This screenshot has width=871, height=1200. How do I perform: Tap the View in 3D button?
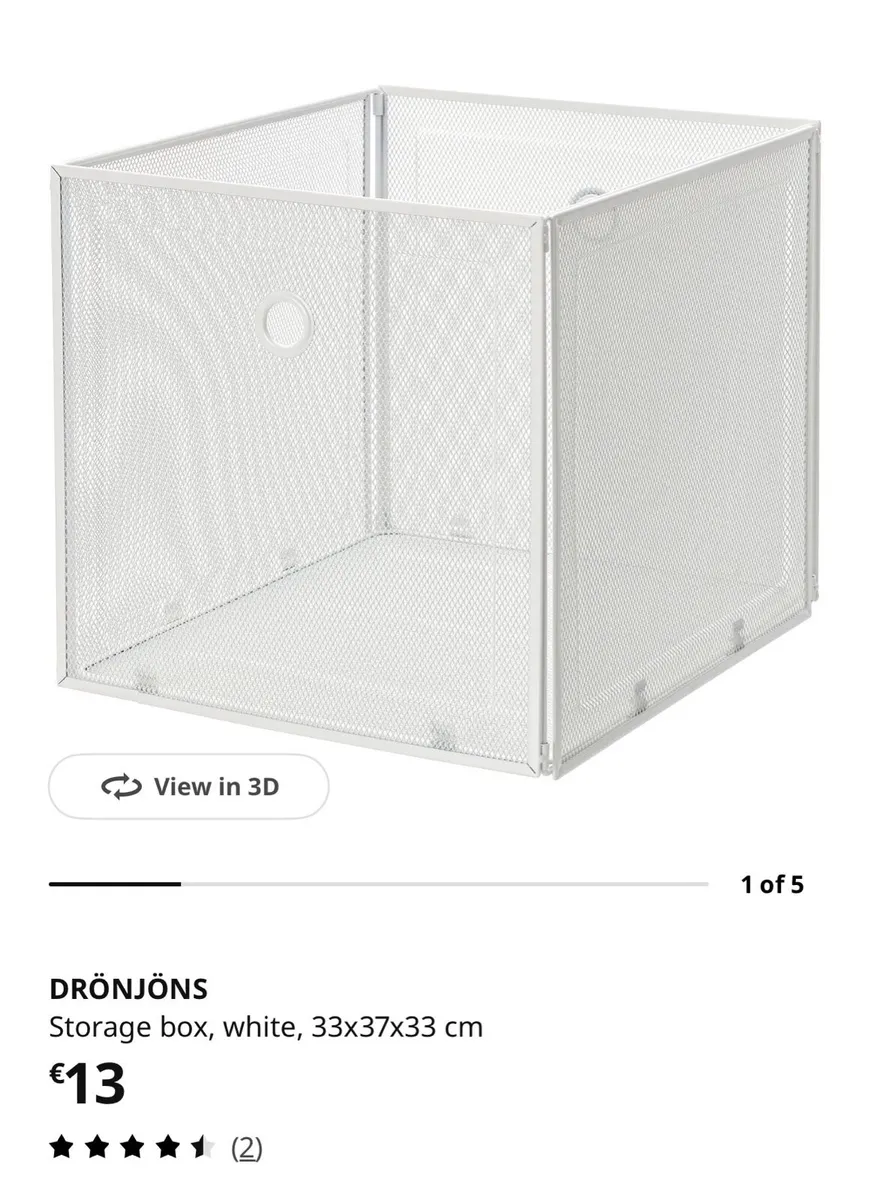(x=189, y=787)
